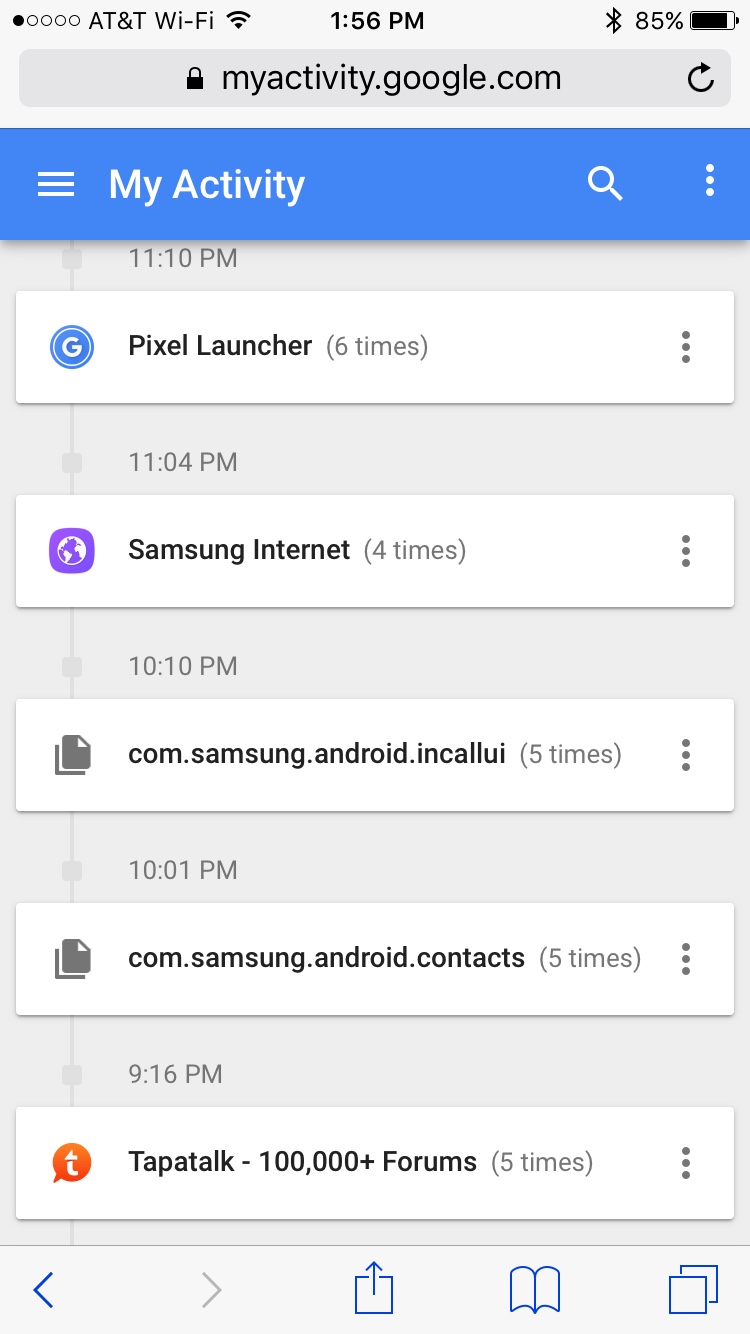Show options for Pixel Launcher entry

point(686,347)
